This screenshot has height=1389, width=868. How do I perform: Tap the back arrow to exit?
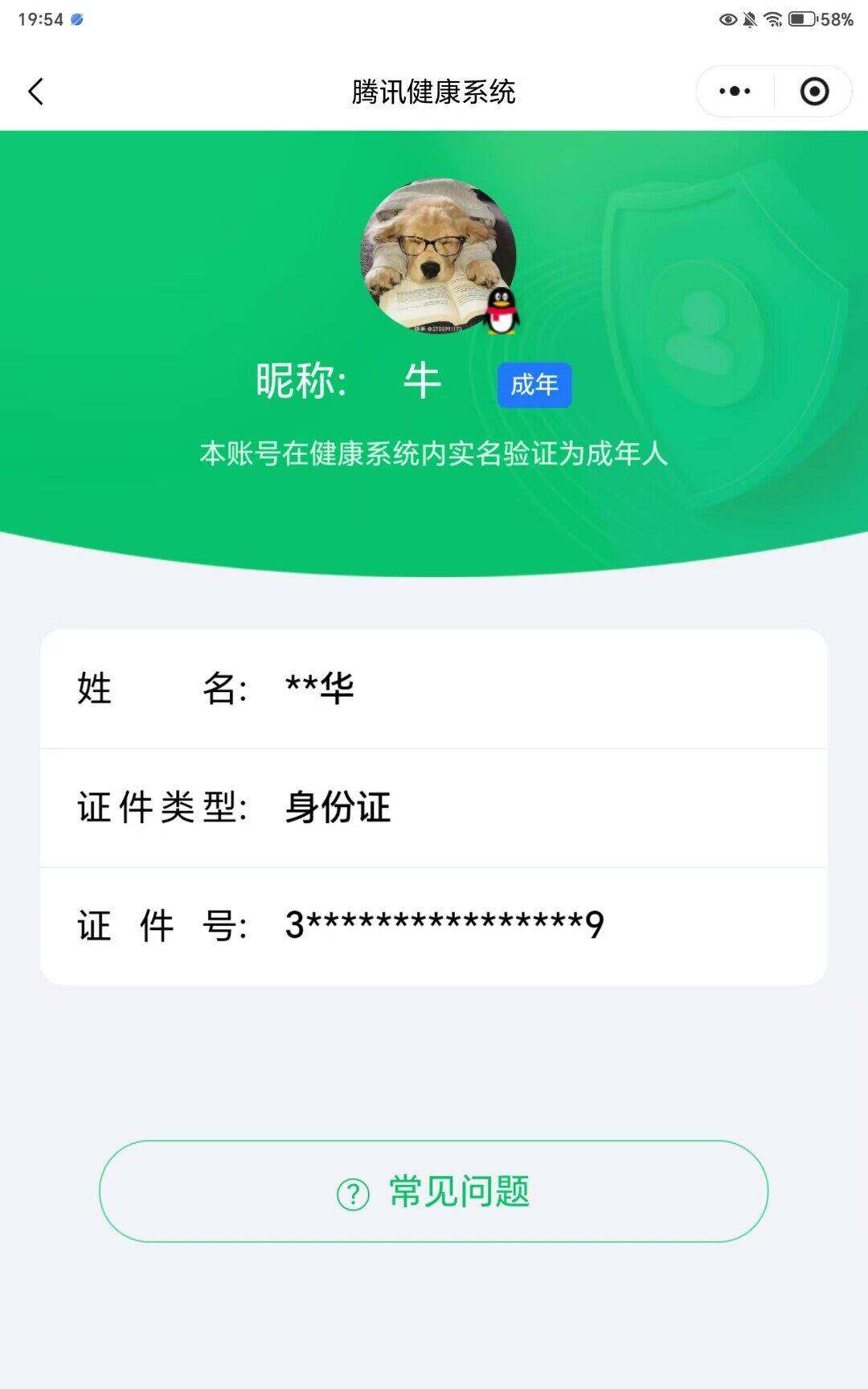[35, 92]
